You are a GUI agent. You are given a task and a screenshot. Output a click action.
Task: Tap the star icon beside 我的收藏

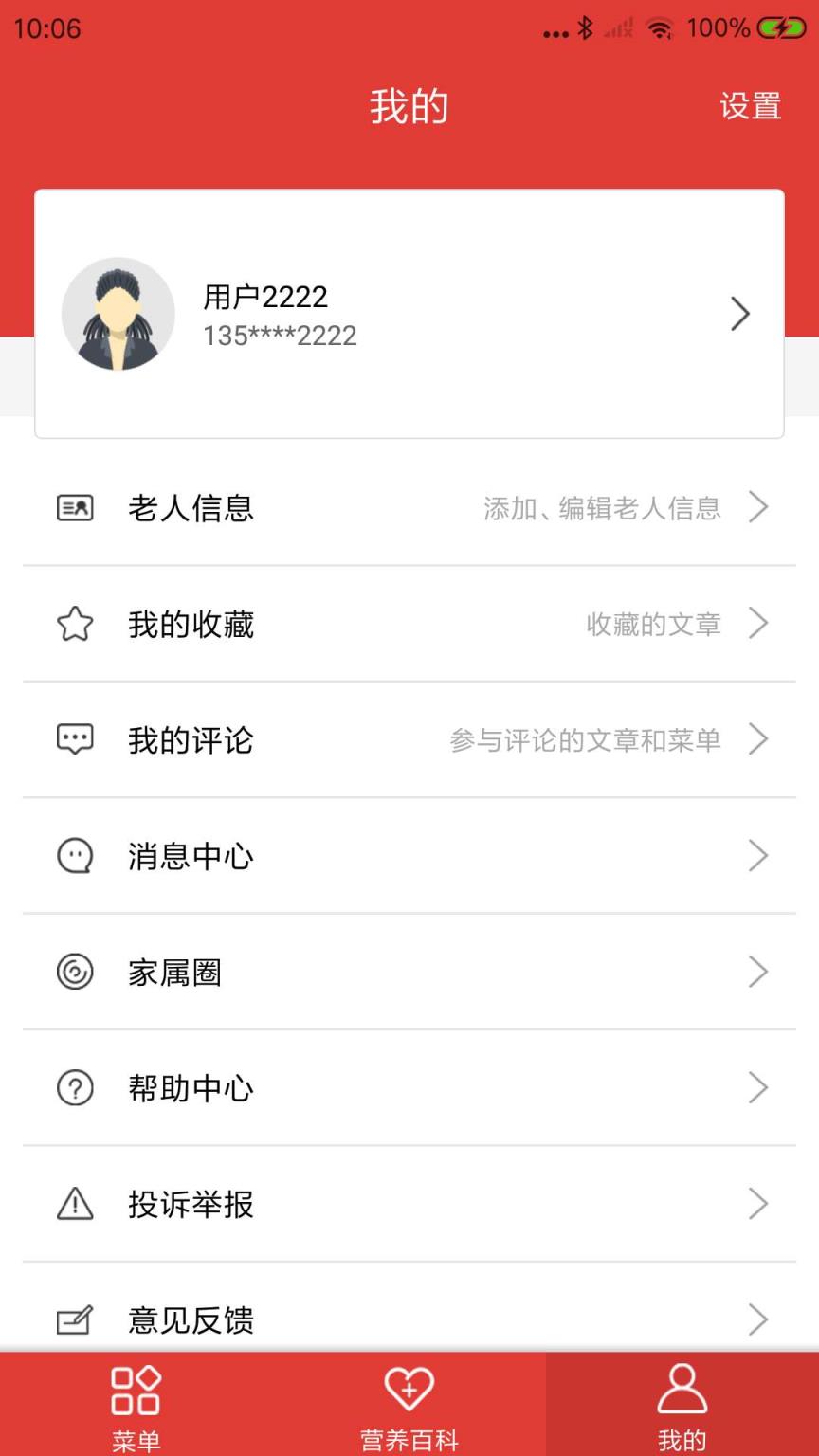75,624
